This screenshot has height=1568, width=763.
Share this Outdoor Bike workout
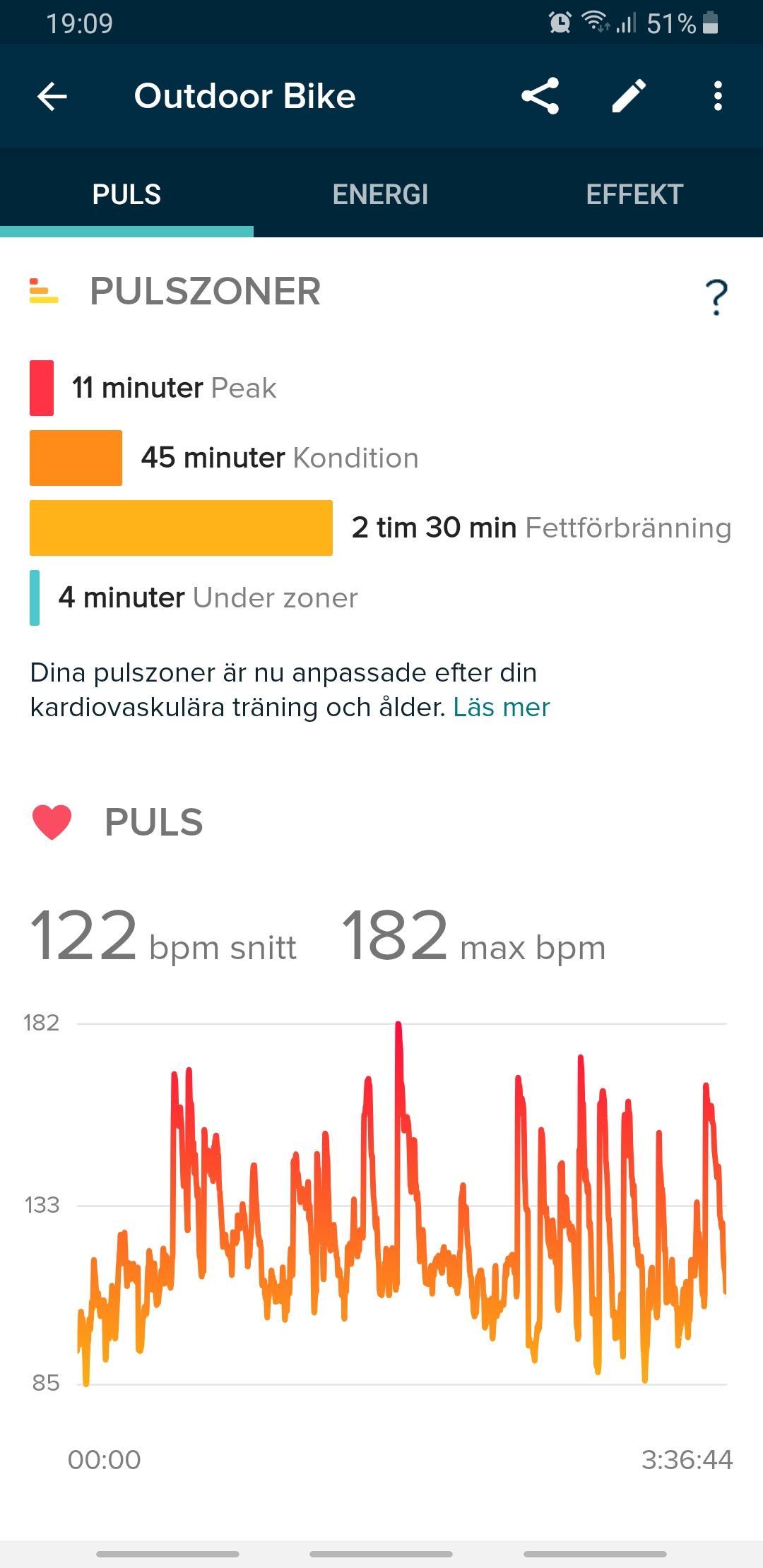click(540, 96)
